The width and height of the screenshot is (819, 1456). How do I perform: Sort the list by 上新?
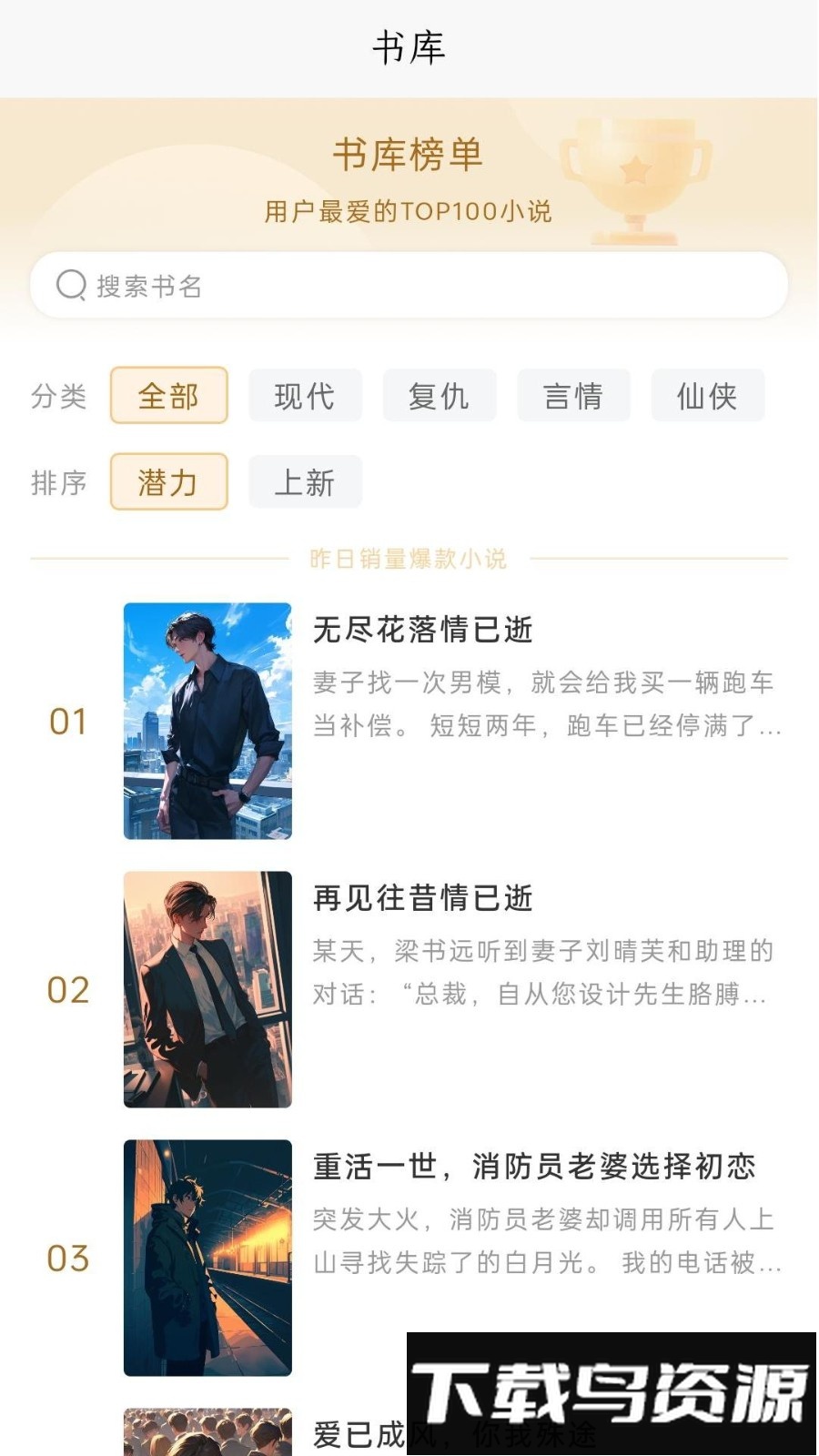pos(305,481)
